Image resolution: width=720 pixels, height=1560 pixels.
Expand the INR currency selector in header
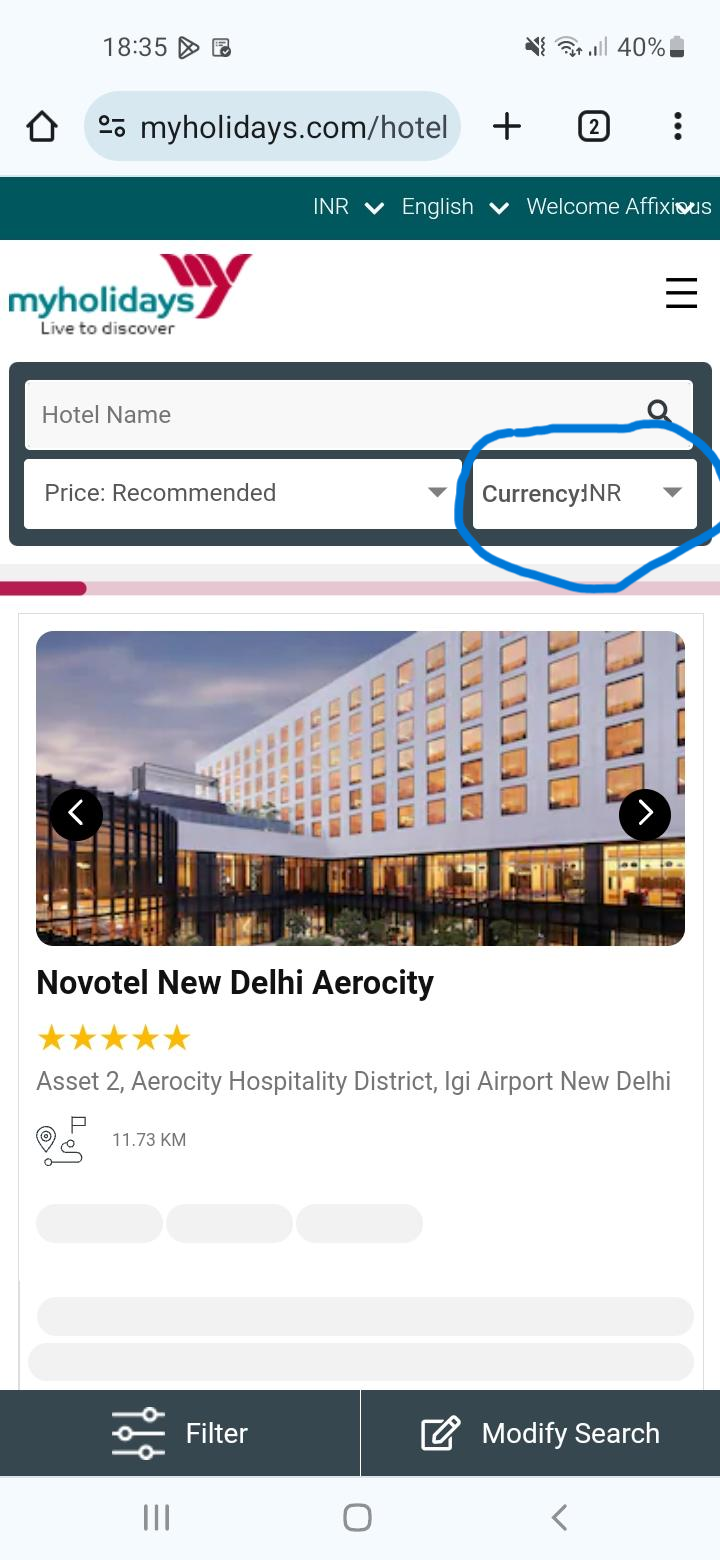[347, 207]
